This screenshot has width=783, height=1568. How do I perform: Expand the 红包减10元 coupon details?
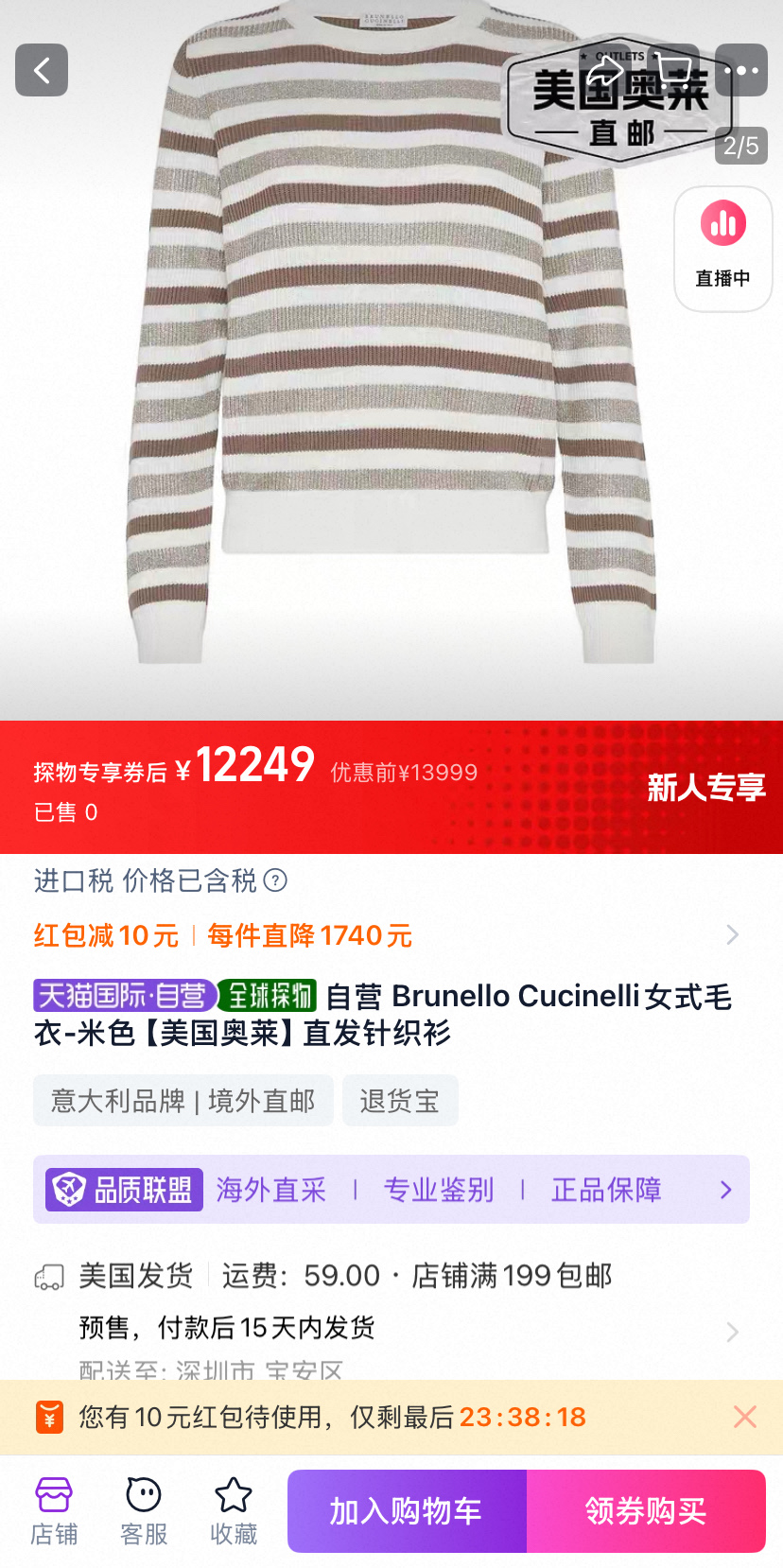point(733,933)
